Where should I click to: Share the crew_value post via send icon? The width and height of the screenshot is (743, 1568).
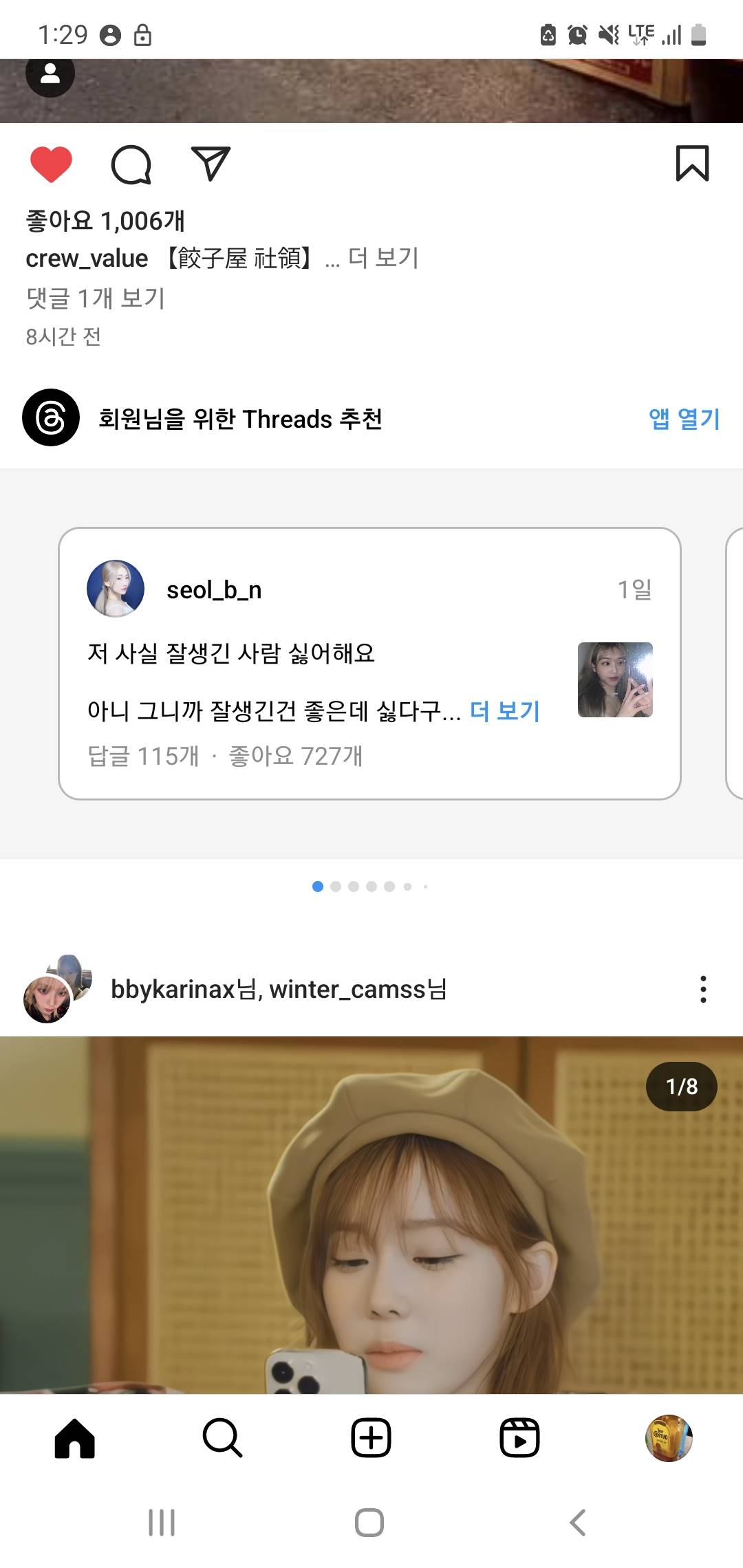211,164
